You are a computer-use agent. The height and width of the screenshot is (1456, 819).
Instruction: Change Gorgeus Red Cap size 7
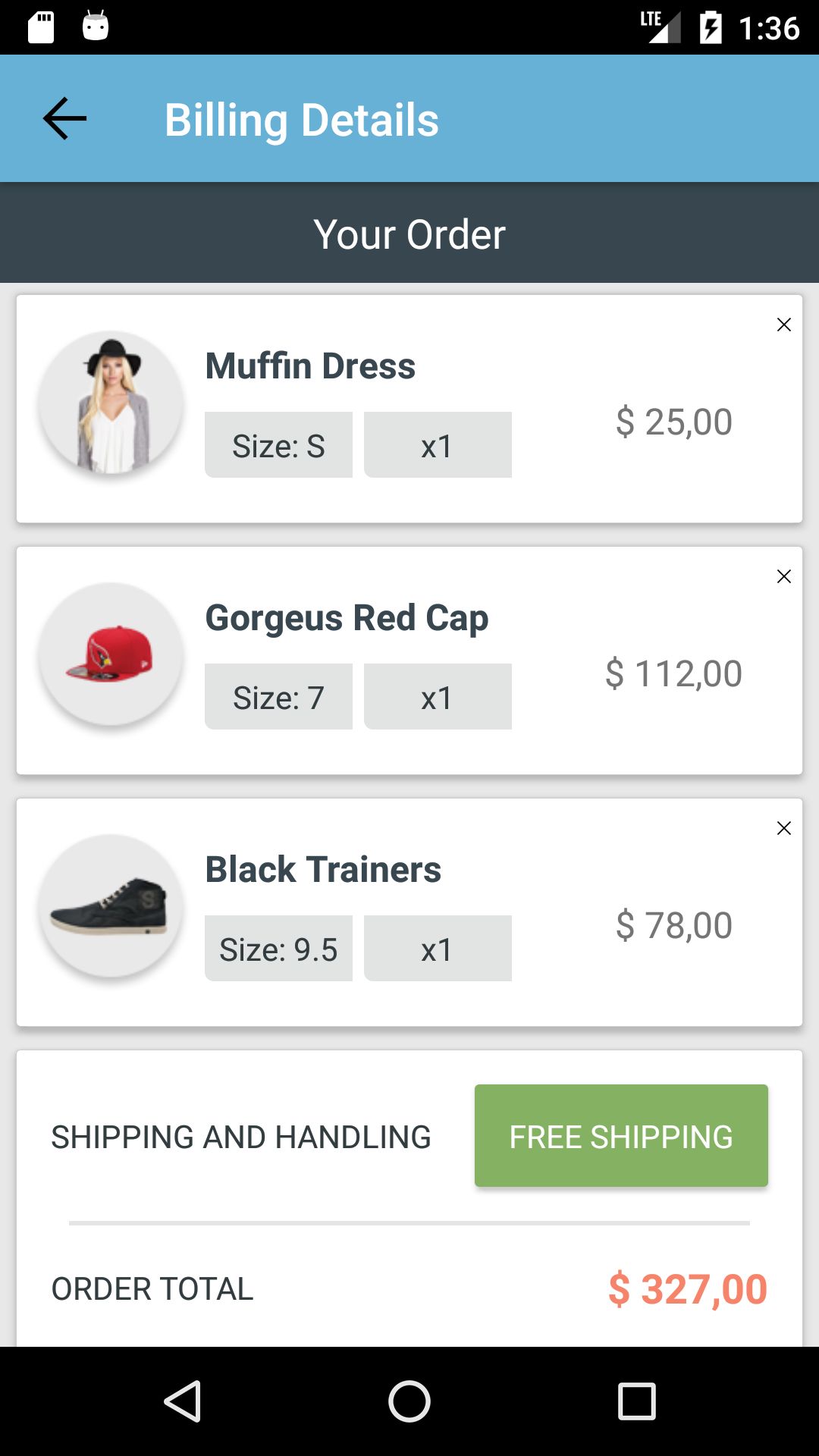coord(278,697)
